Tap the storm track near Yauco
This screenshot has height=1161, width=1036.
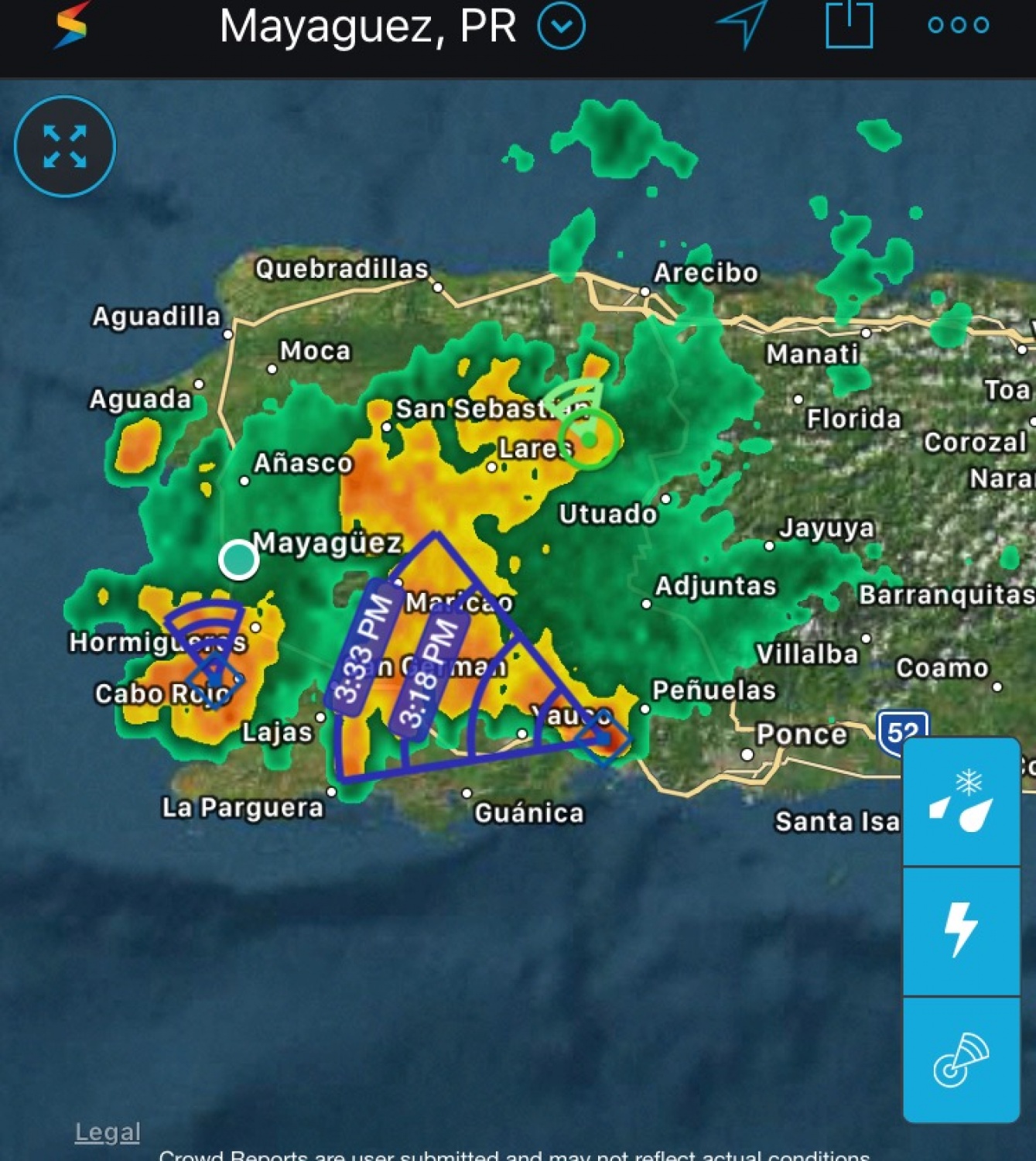603,739
